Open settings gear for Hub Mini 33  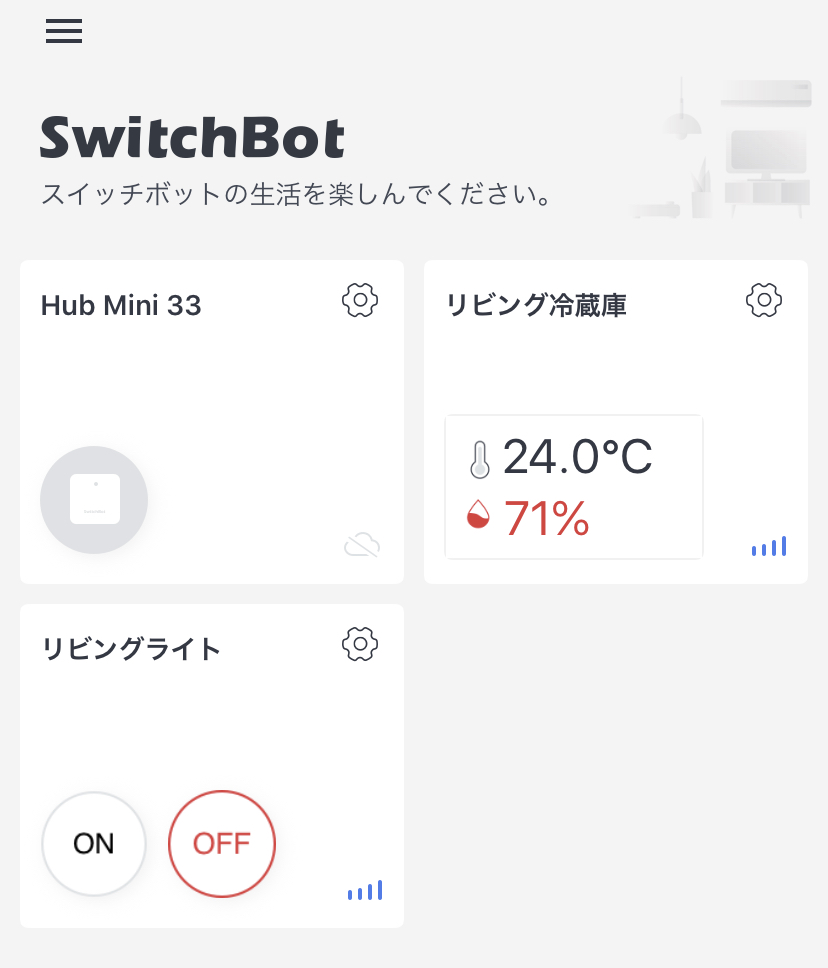tap(360, 300)
